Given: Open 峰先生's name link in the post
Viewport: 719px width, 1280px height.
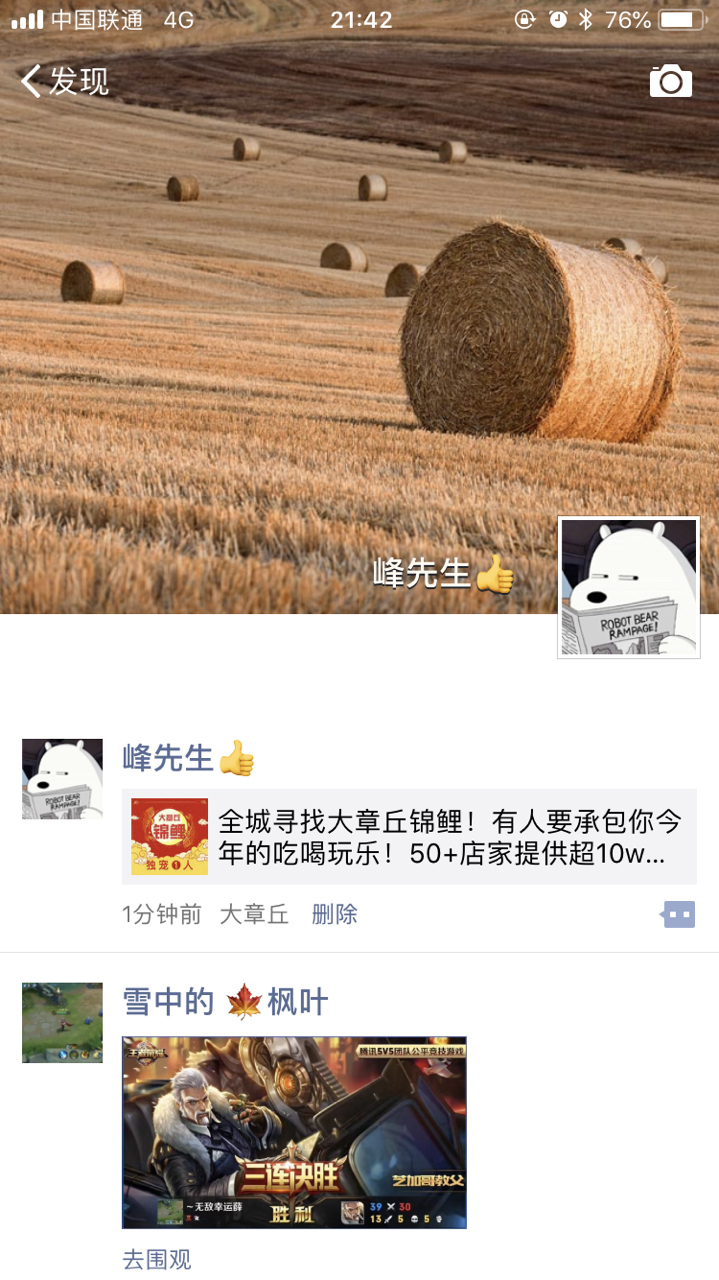Looking at the screenshot, I should point(187,759).
